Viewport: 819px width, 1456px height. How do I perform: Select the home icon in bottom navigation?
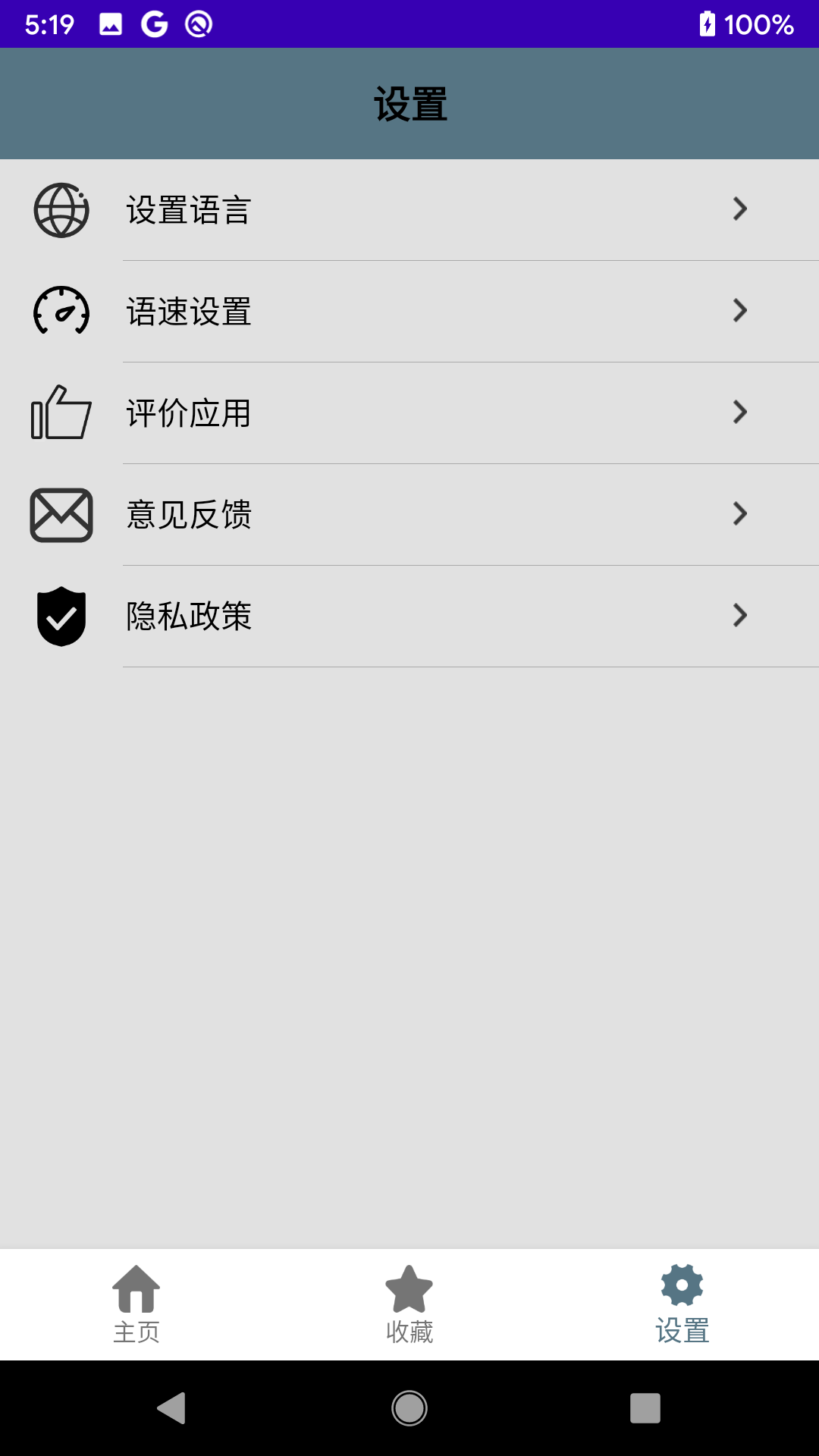point(138,1289)
